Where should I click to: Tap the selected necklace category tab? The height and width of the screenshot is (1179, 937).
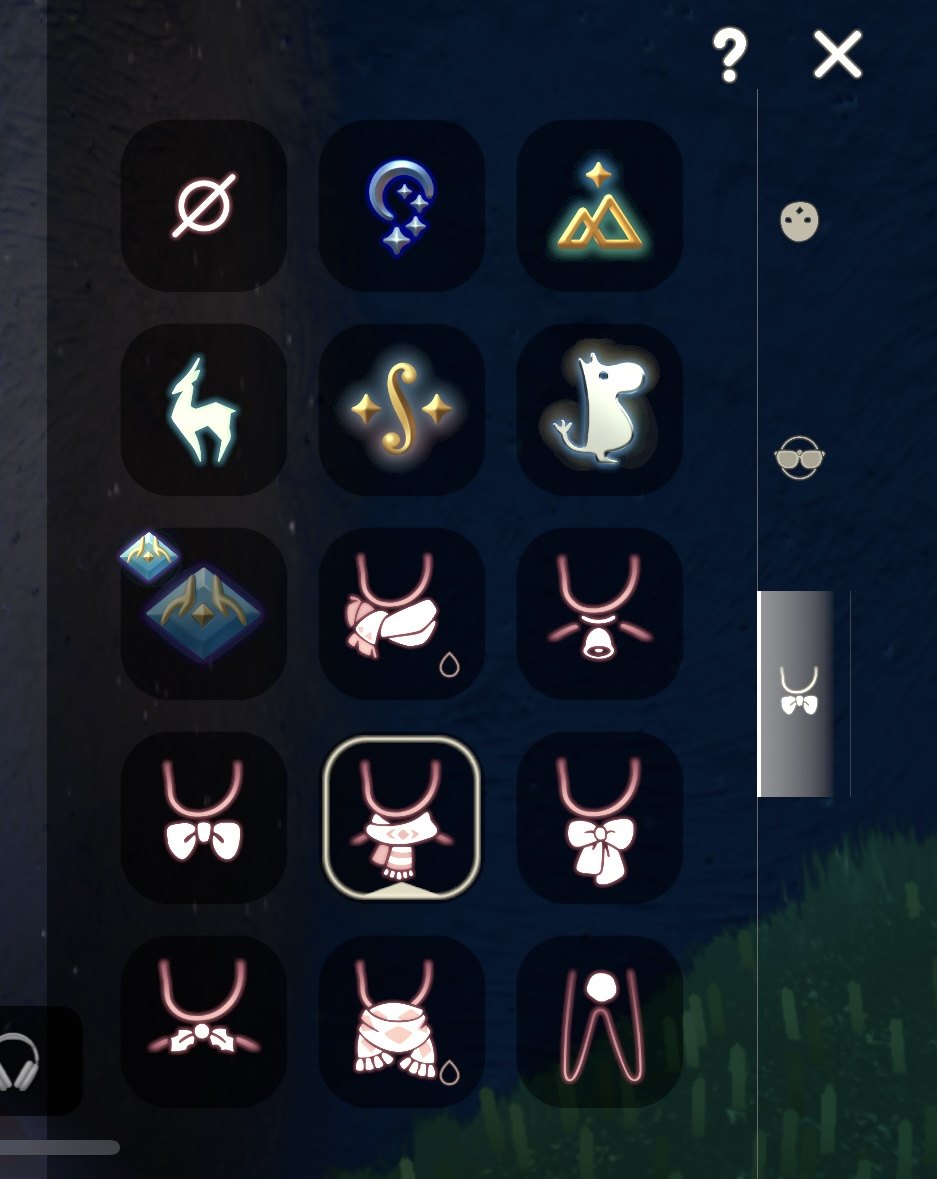(797, 693)
